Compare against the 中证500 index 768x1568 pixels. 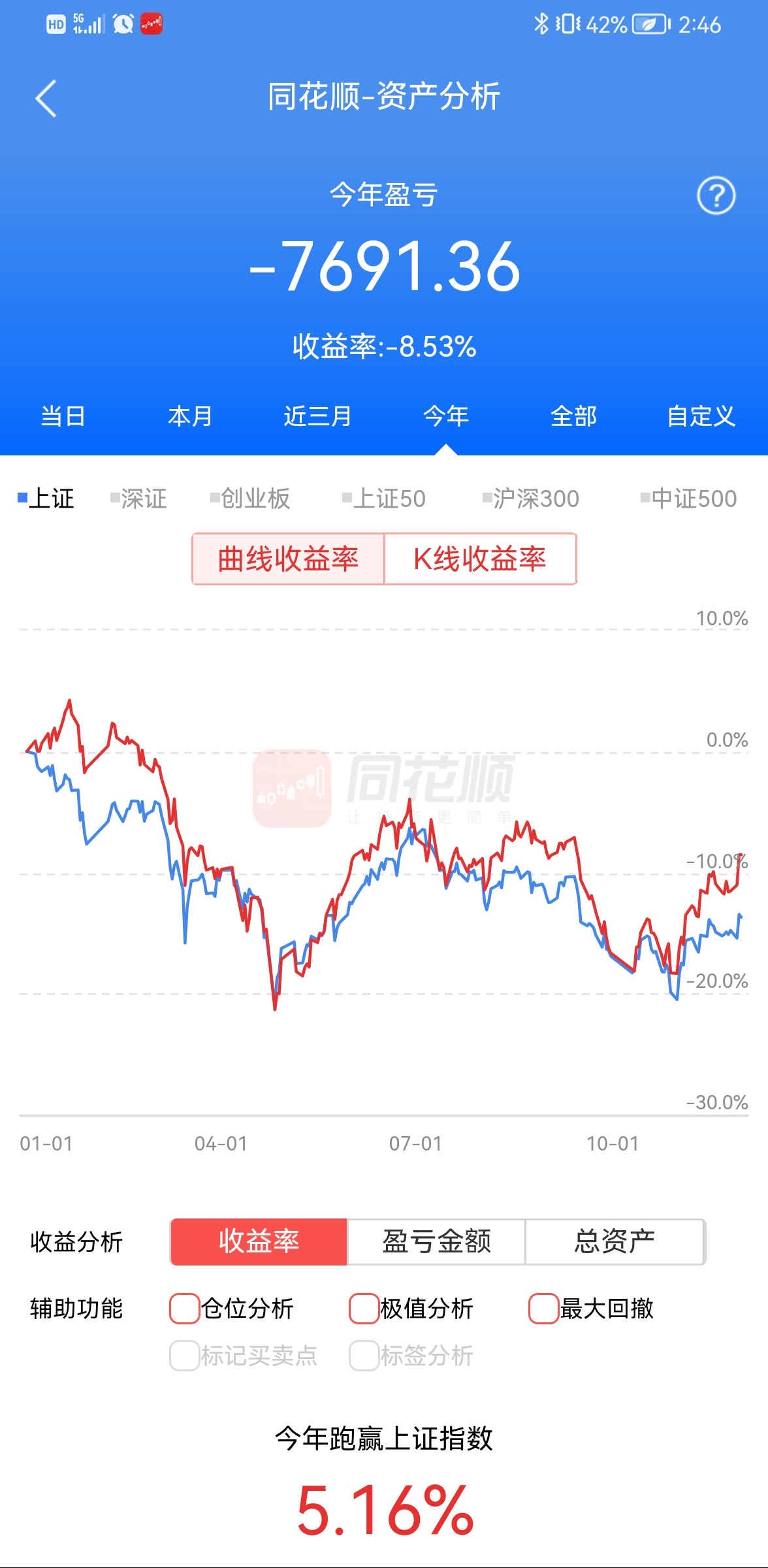click(688, 498)
